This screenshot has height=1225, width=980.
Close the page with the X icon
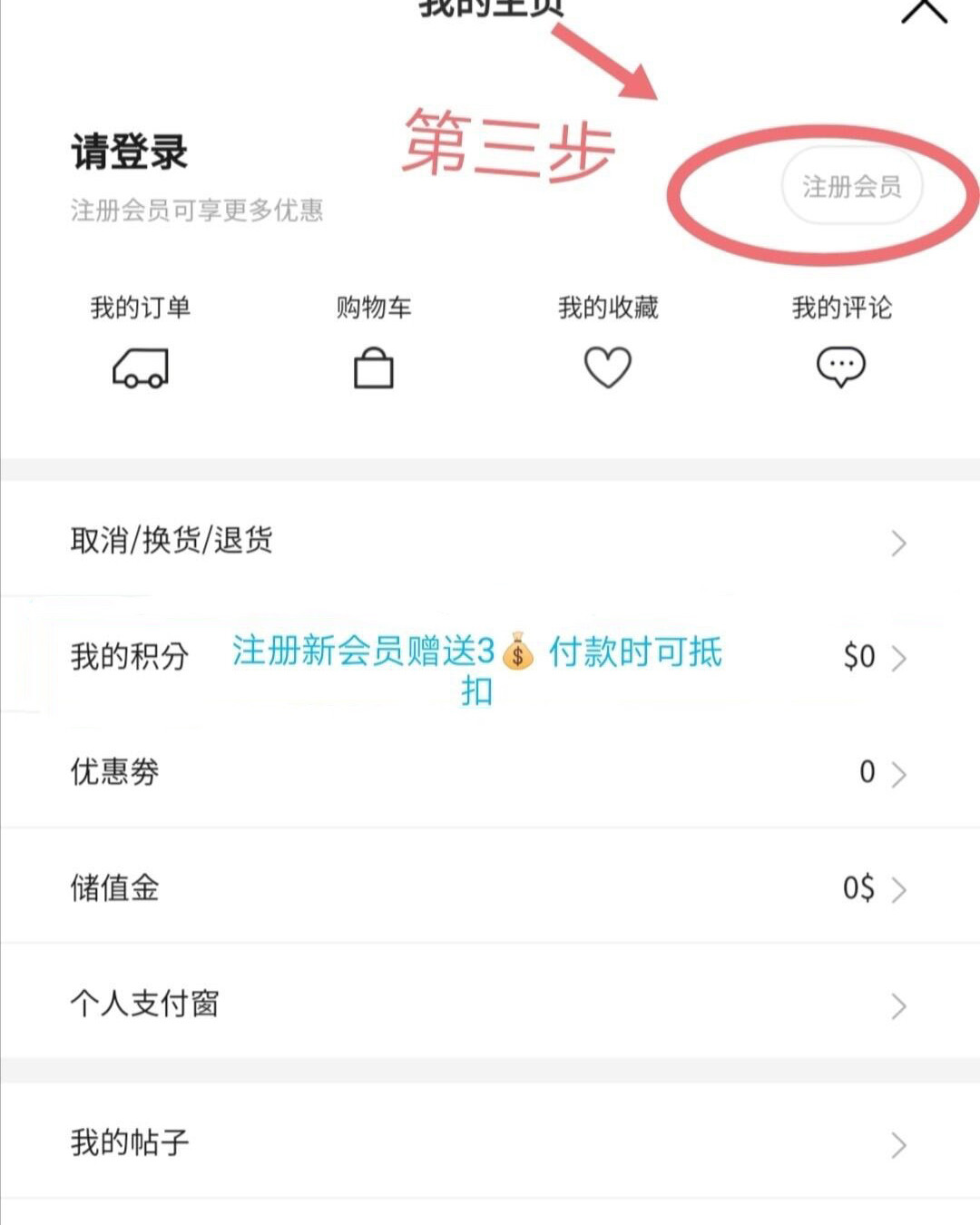[x=924, y=9]
